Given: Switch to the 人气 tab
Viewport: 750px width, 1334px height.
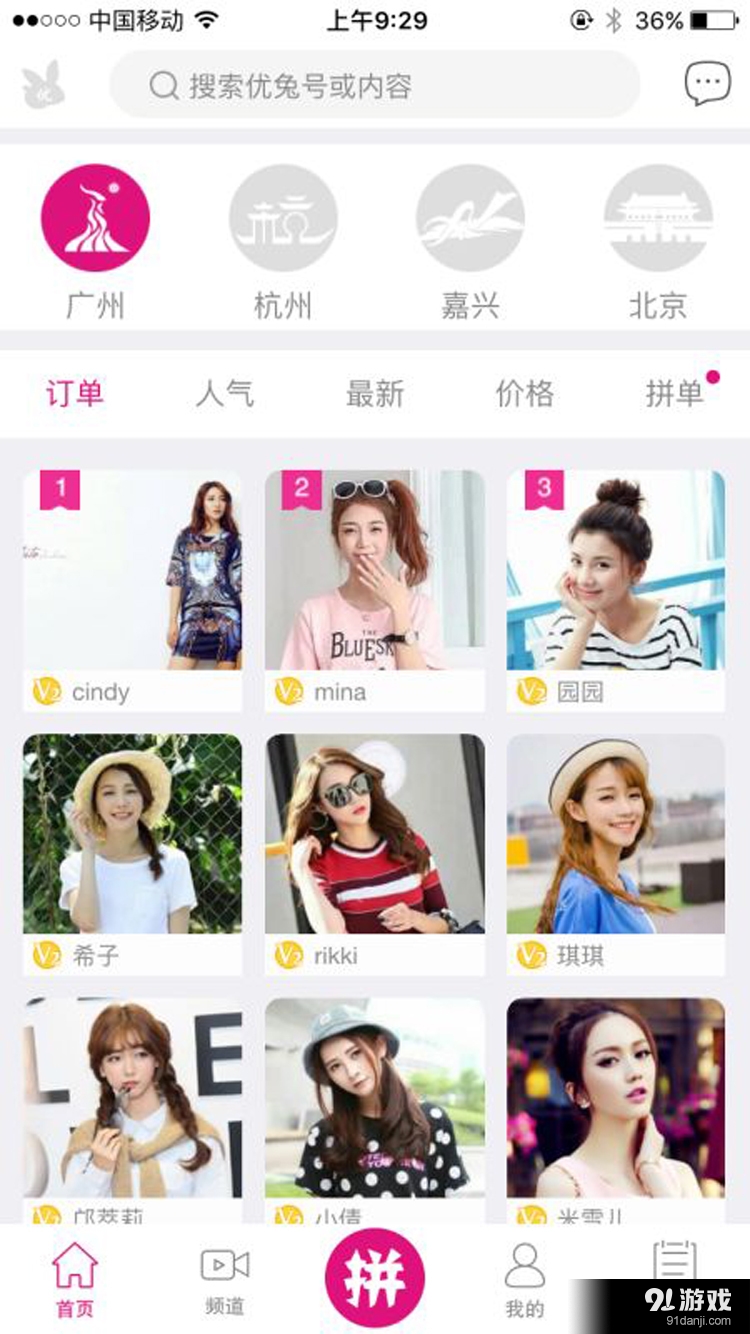Looking at the screenshot, I should (x=225, y=394).
